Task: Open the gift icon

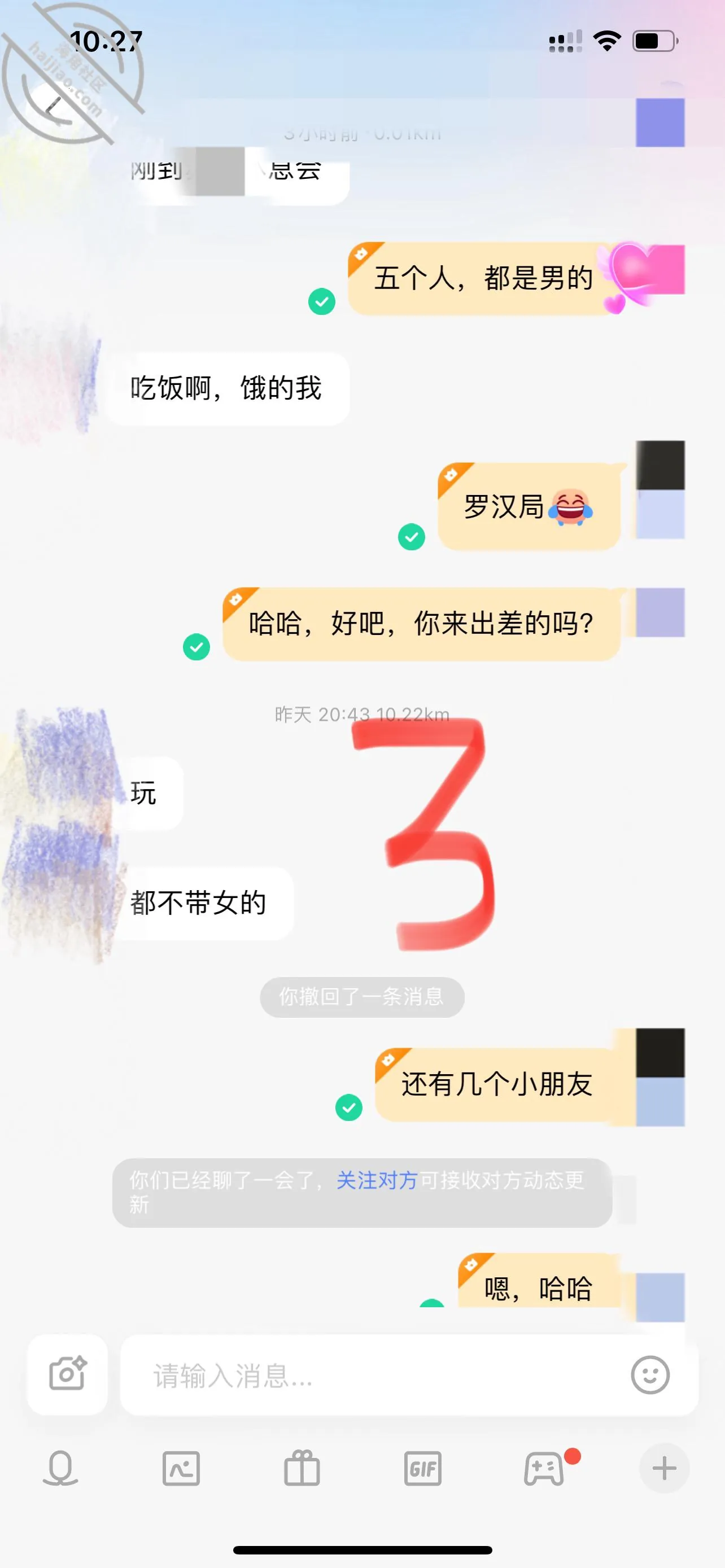Action: [x=302, y=1468]
